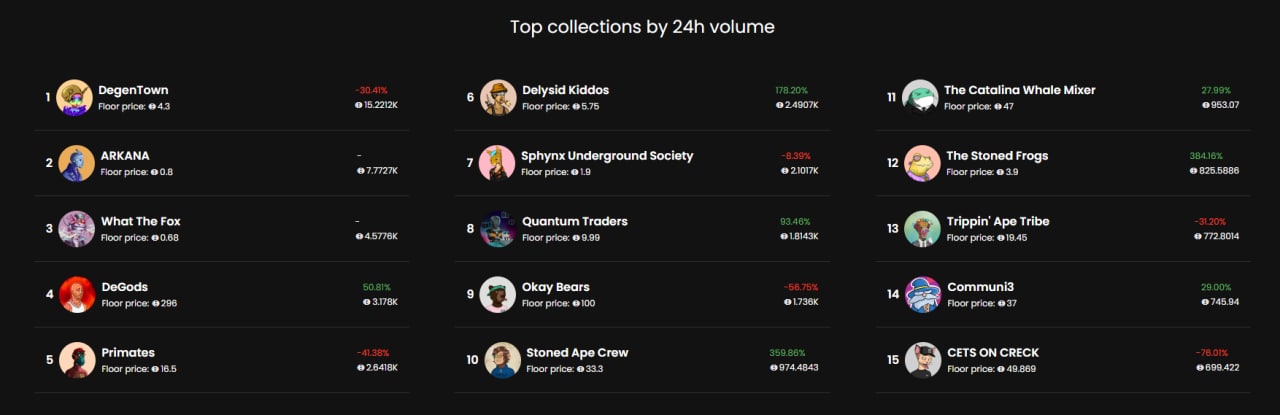The width and height of the screenshot is (1280, 415).
Task: View The Stoned Frogs collection
Action: tap(1063, 163)
